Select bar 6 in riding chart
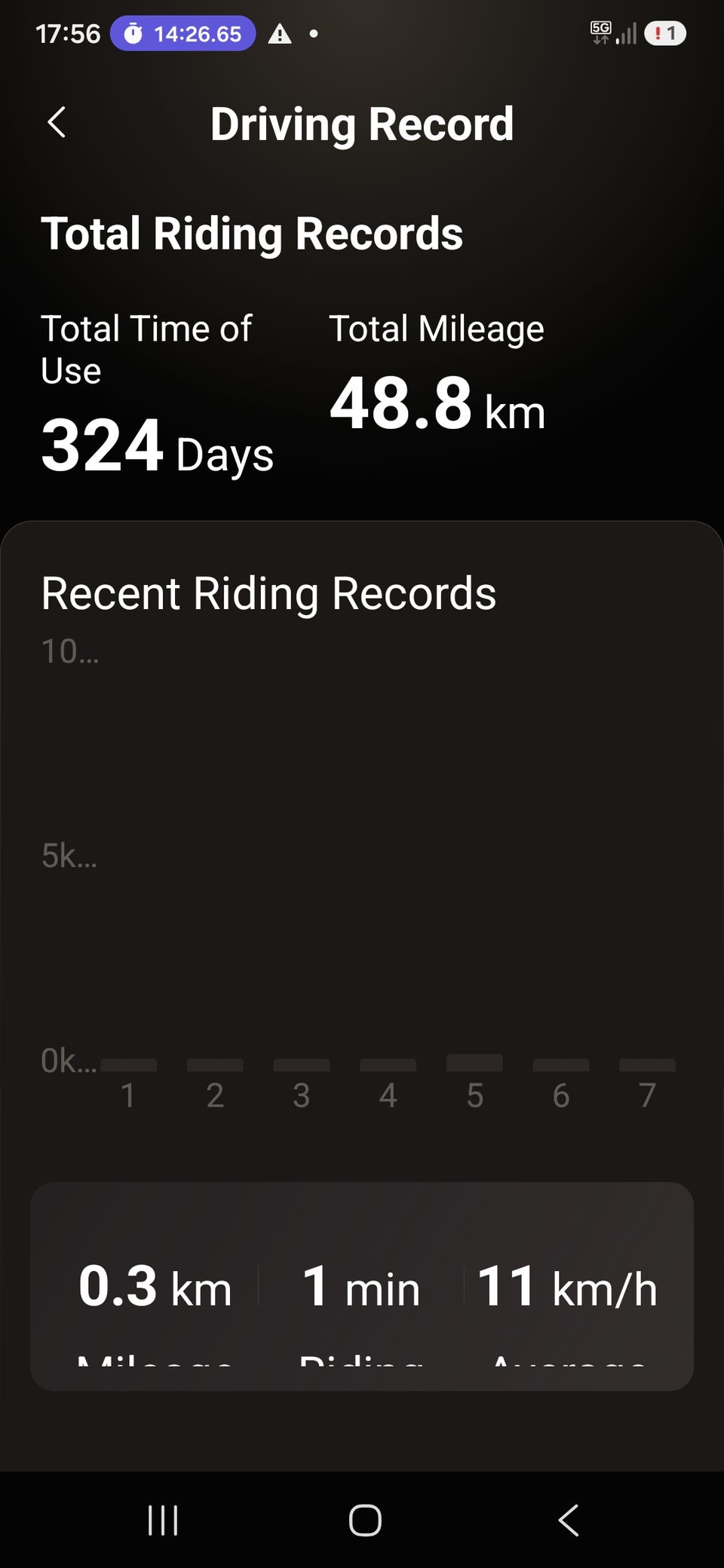 tap(561, 1065)
